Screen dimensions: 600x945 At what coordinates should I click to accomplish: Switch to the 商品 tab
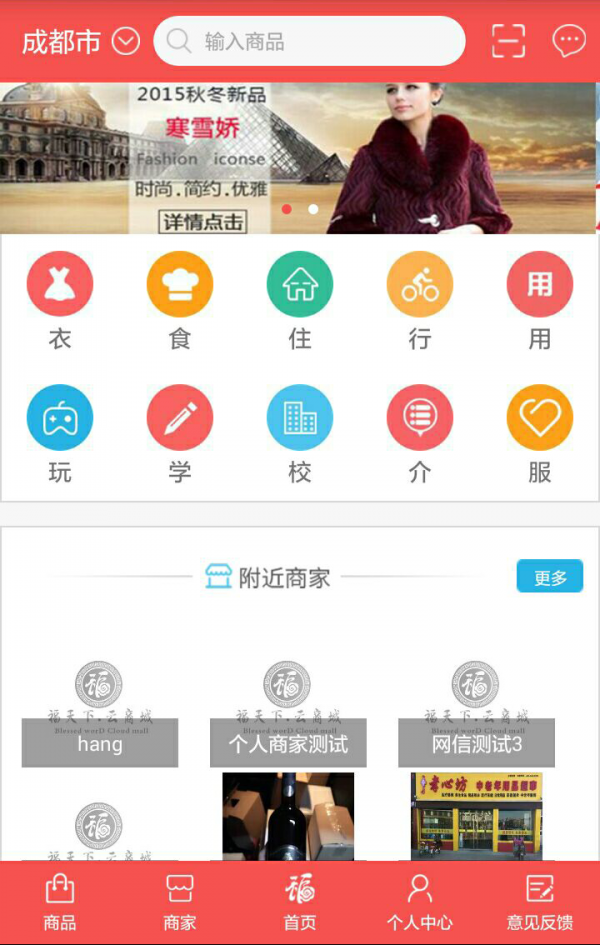coord(60,902)
